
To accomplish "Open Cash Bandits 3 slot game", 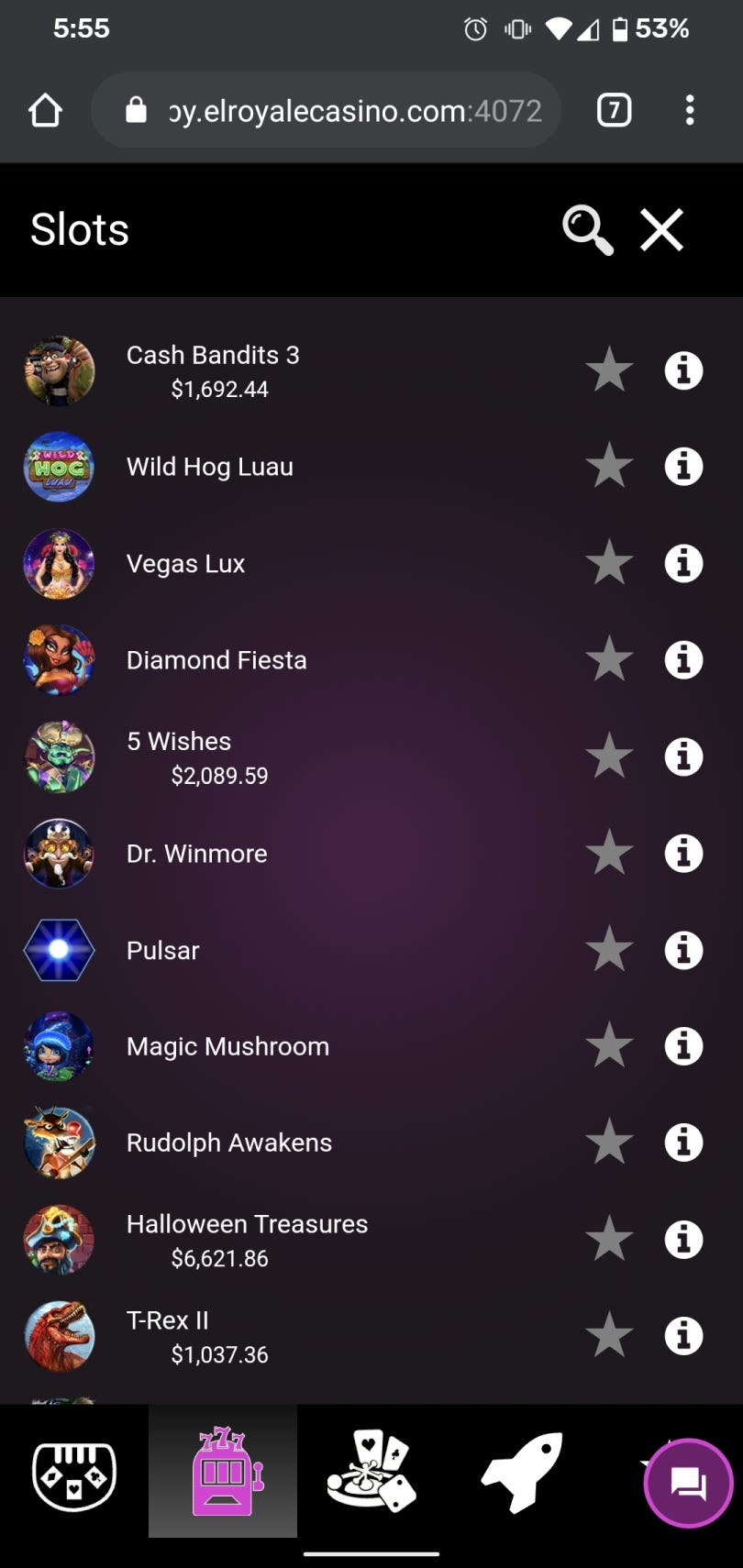I will pyautogui.click(x=213, y=370).
